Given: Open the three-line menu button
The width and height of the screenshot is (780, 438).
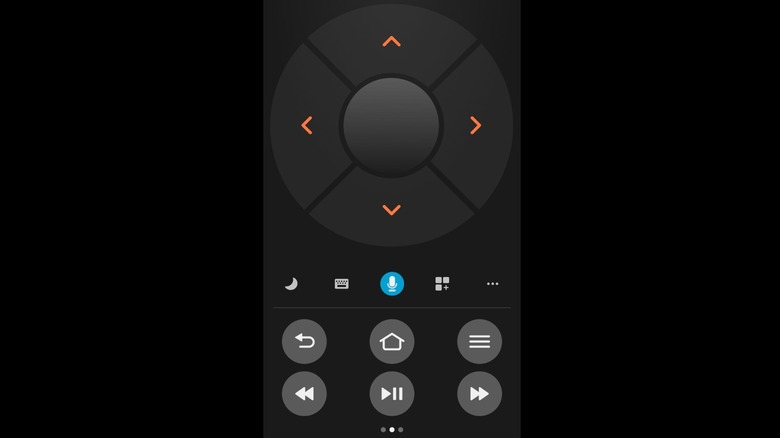Looking at the screenshot, I should (x=479, y=342).
